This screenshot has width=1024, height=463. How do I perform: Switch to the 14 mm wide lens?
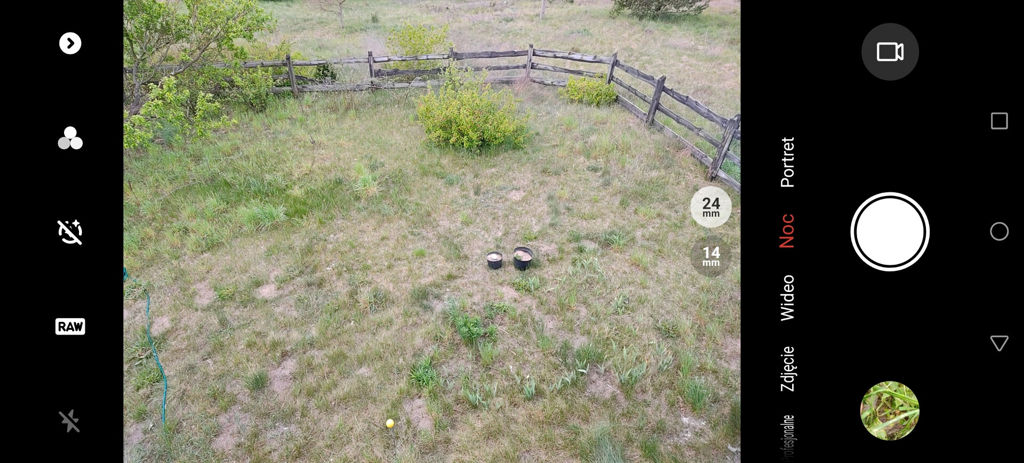pos(711,256)
